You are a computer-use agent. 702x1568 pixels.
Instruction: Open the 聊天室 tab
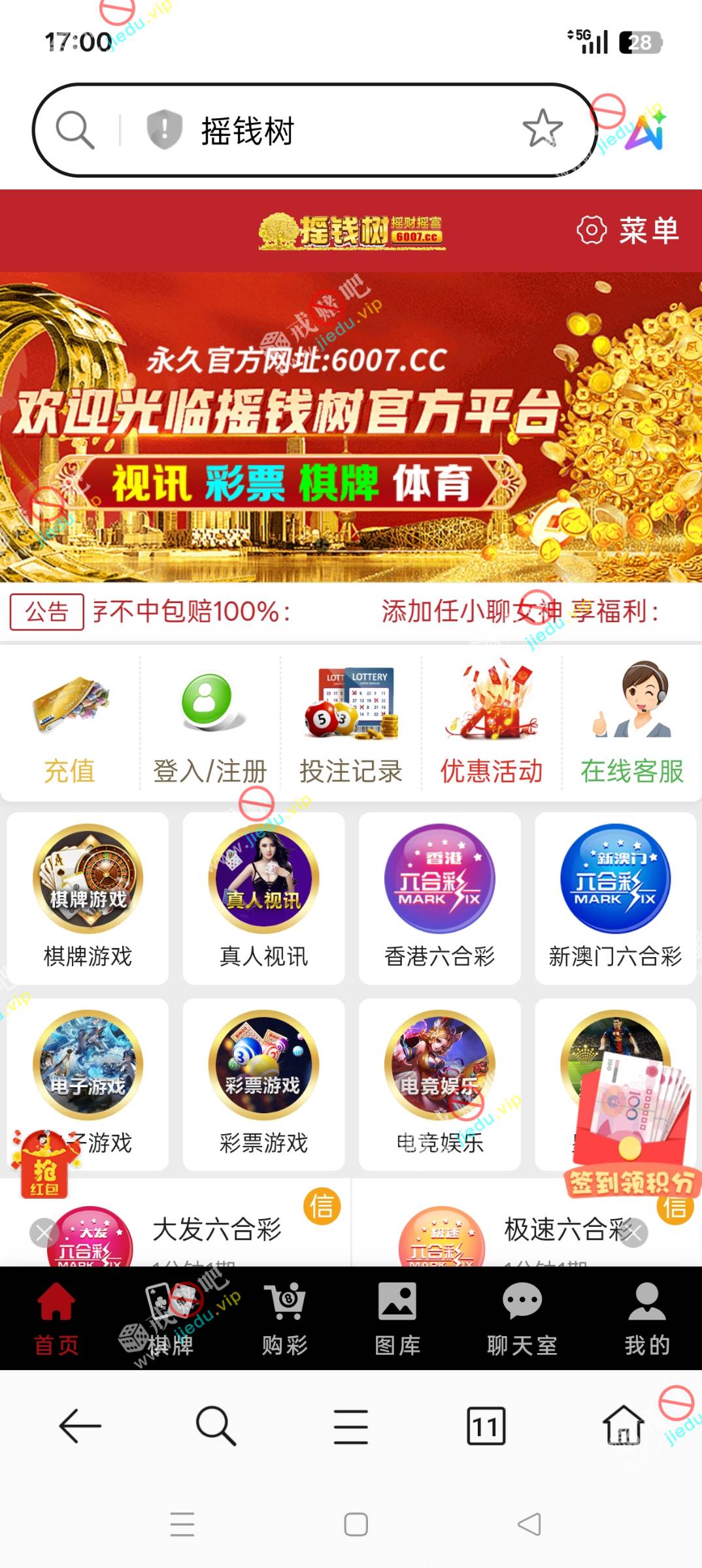click(522, 1318)
